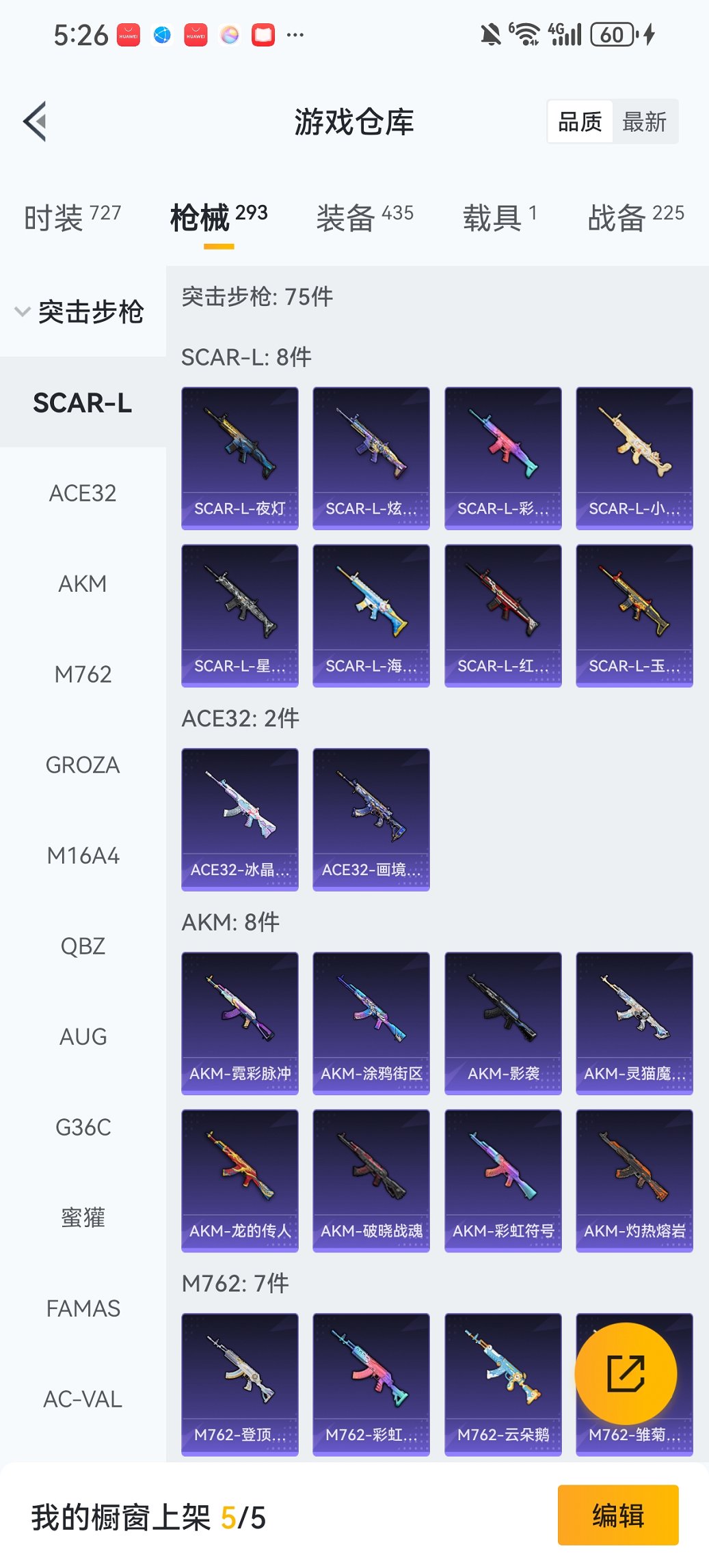Open the AKM-灼热熔岩 skin card
Image resolution: width=709 pixels, height=1568 pixels.
point(634,1180)
